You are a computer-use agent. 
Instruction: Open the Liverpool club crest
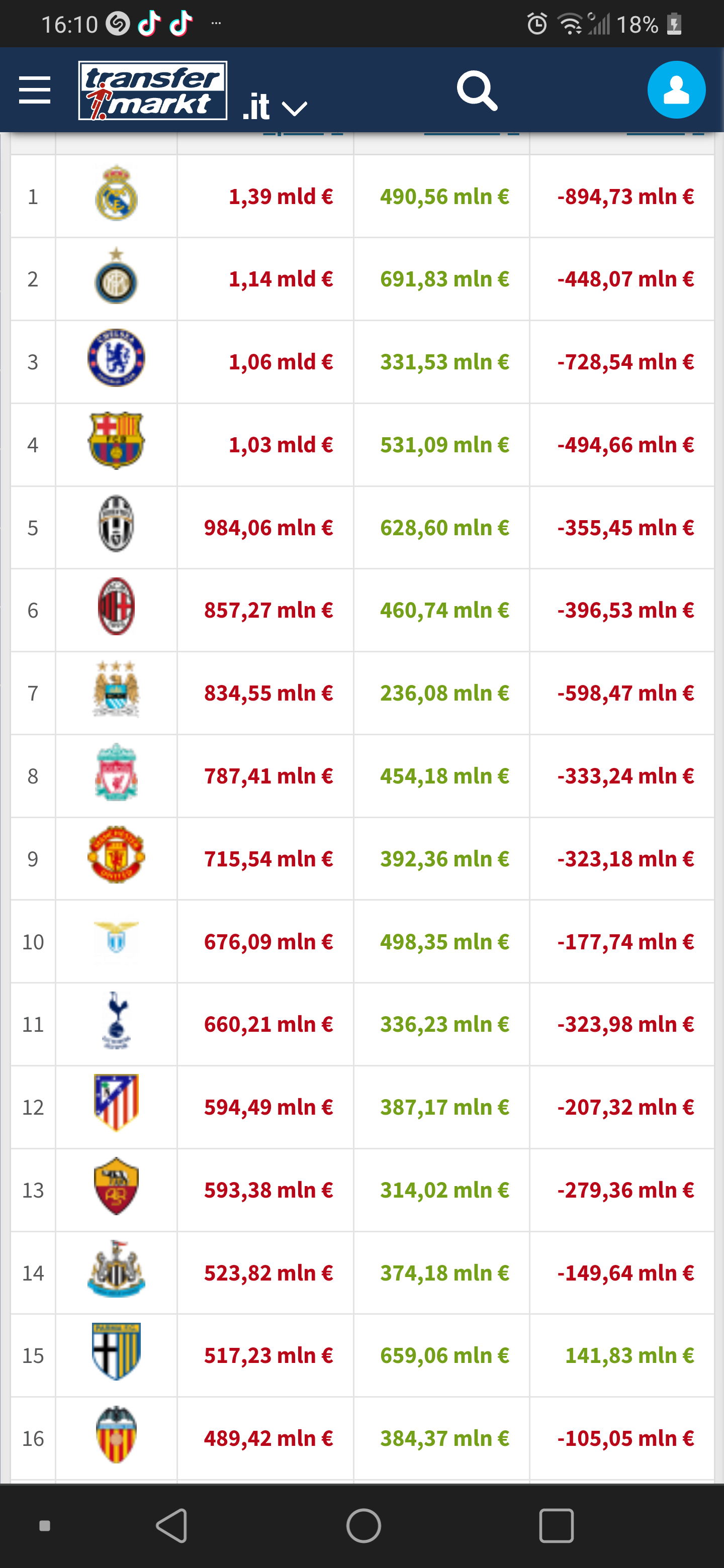coord(116,772)
